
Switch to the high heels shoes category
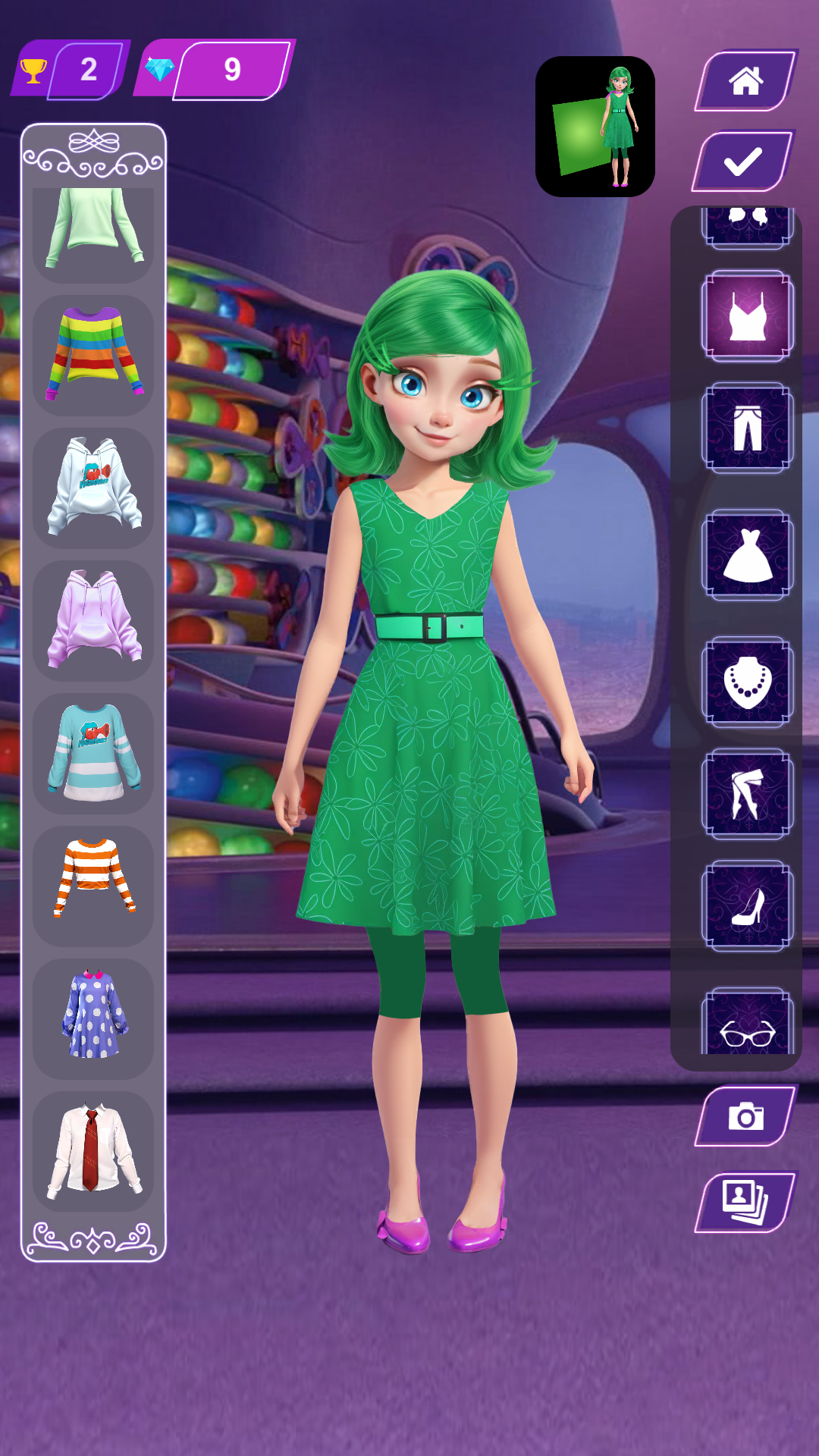tap(748, 906)
